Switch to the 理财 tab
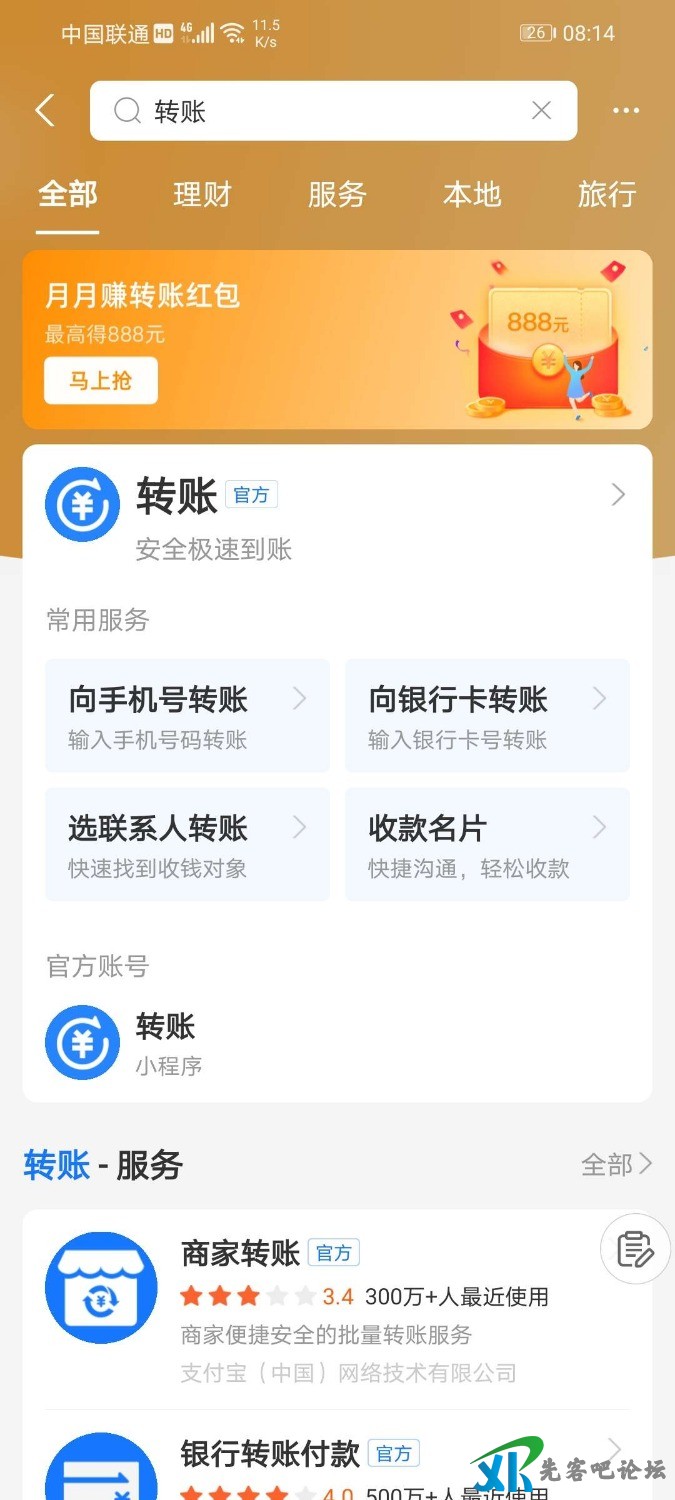 pyautogui.click(x=202, y=194)
